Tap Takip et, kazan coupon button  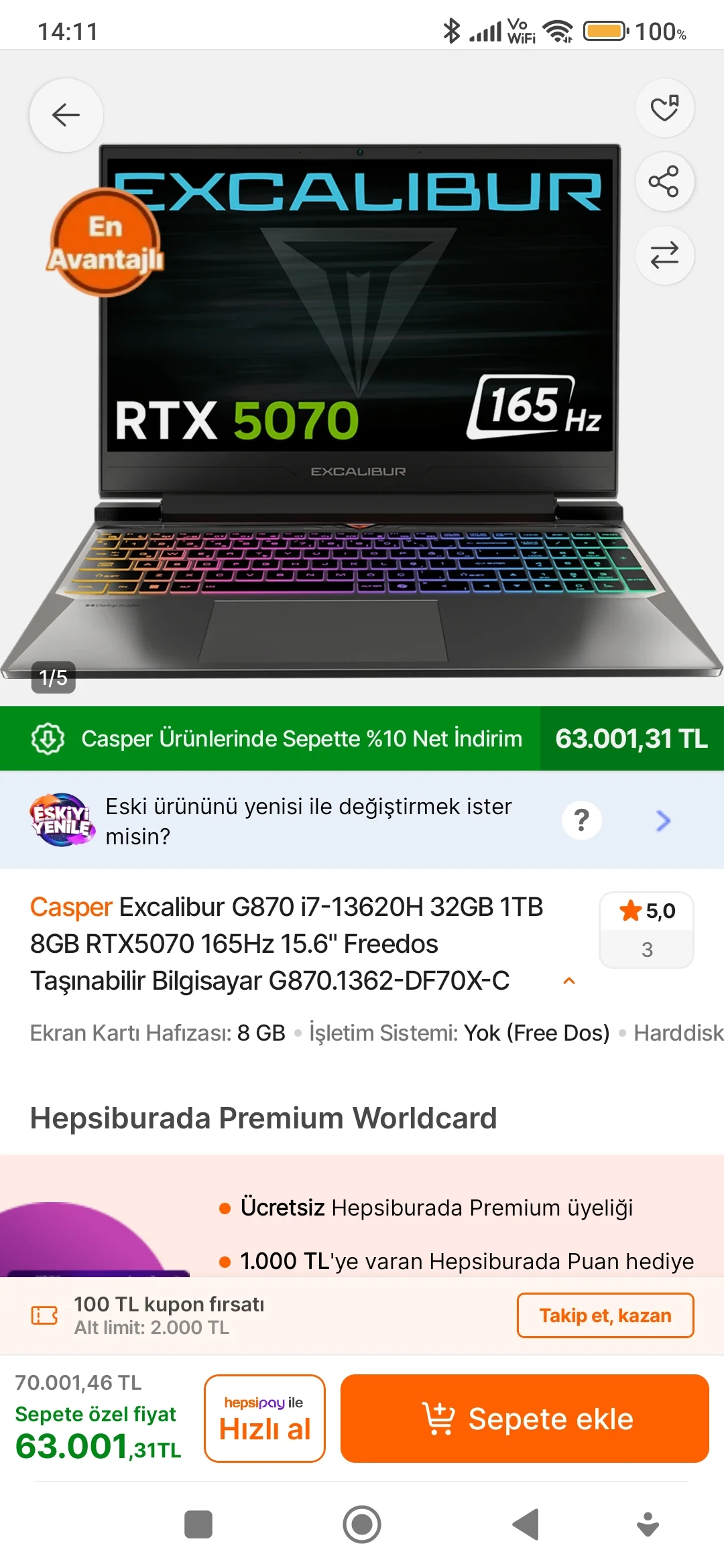pos(605,1315)
